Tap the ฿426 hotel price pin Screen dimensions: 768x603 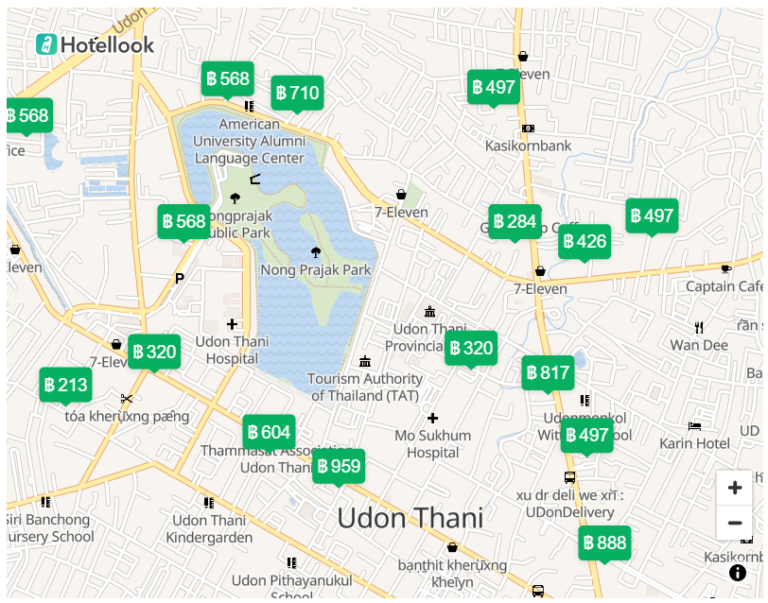tap(584, 241)
